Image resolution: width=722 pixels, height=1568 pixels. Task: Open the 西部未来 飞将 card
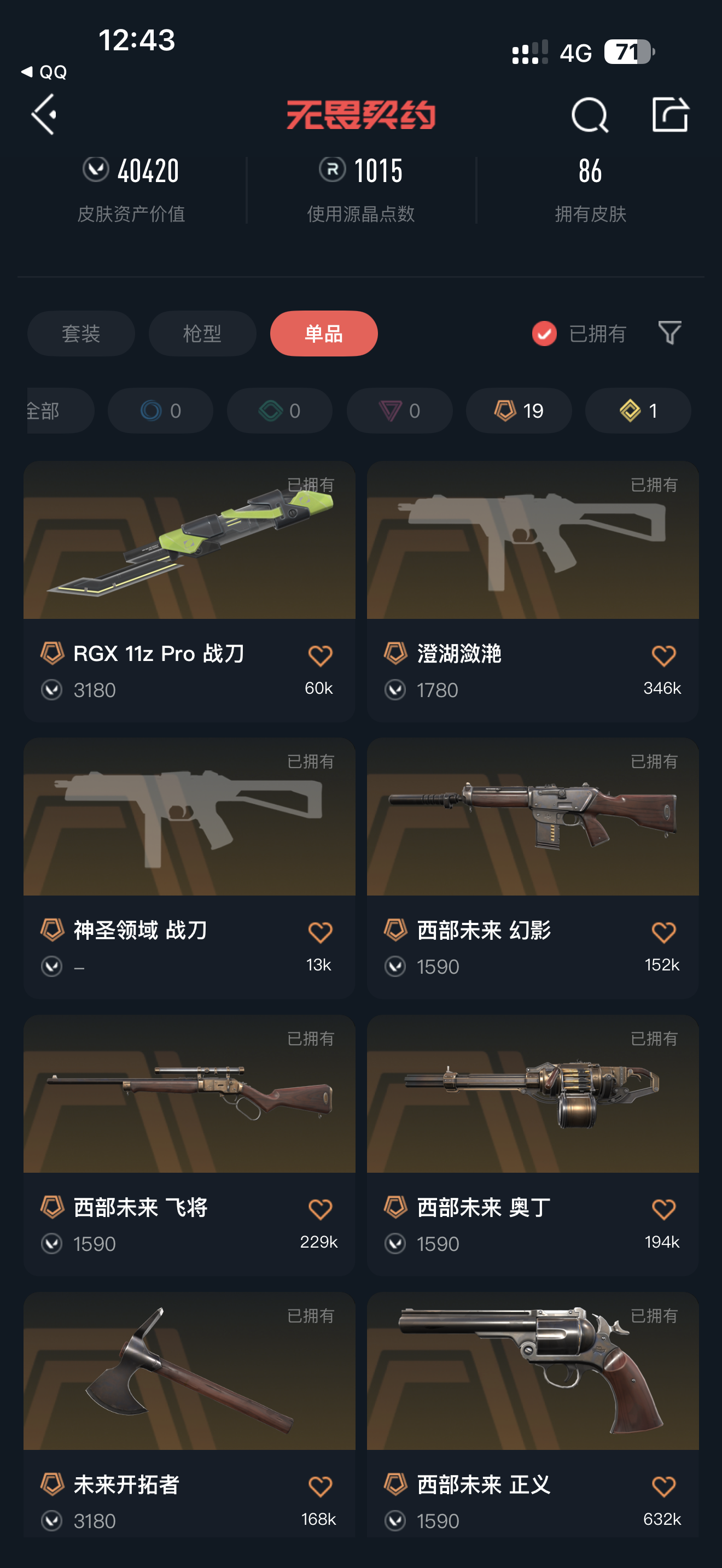coord(189,1096)
